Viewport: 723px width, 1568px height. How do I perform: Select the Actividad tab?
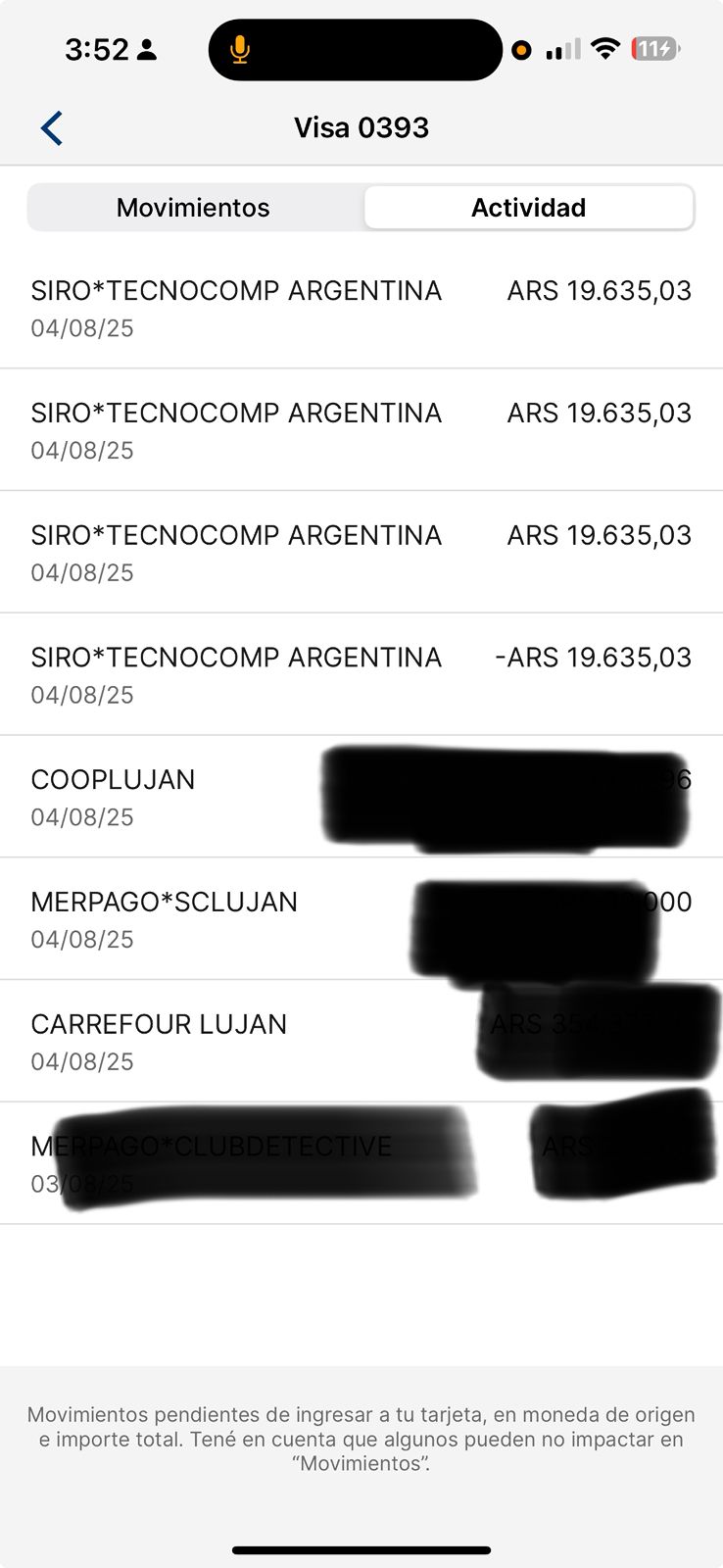528,208
